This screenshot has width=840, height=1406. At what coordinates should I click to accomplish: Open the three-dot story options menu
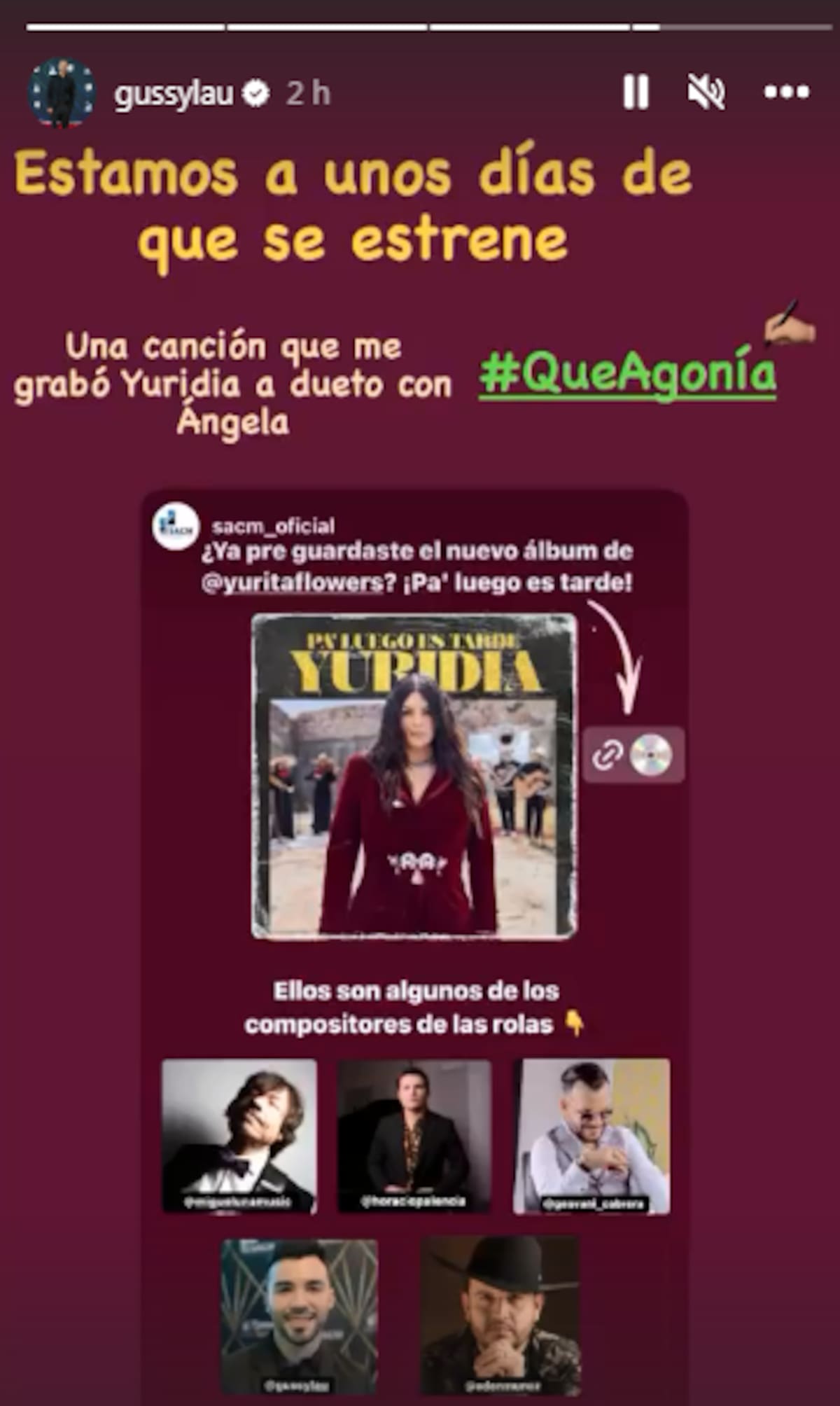tap(787, 92)
